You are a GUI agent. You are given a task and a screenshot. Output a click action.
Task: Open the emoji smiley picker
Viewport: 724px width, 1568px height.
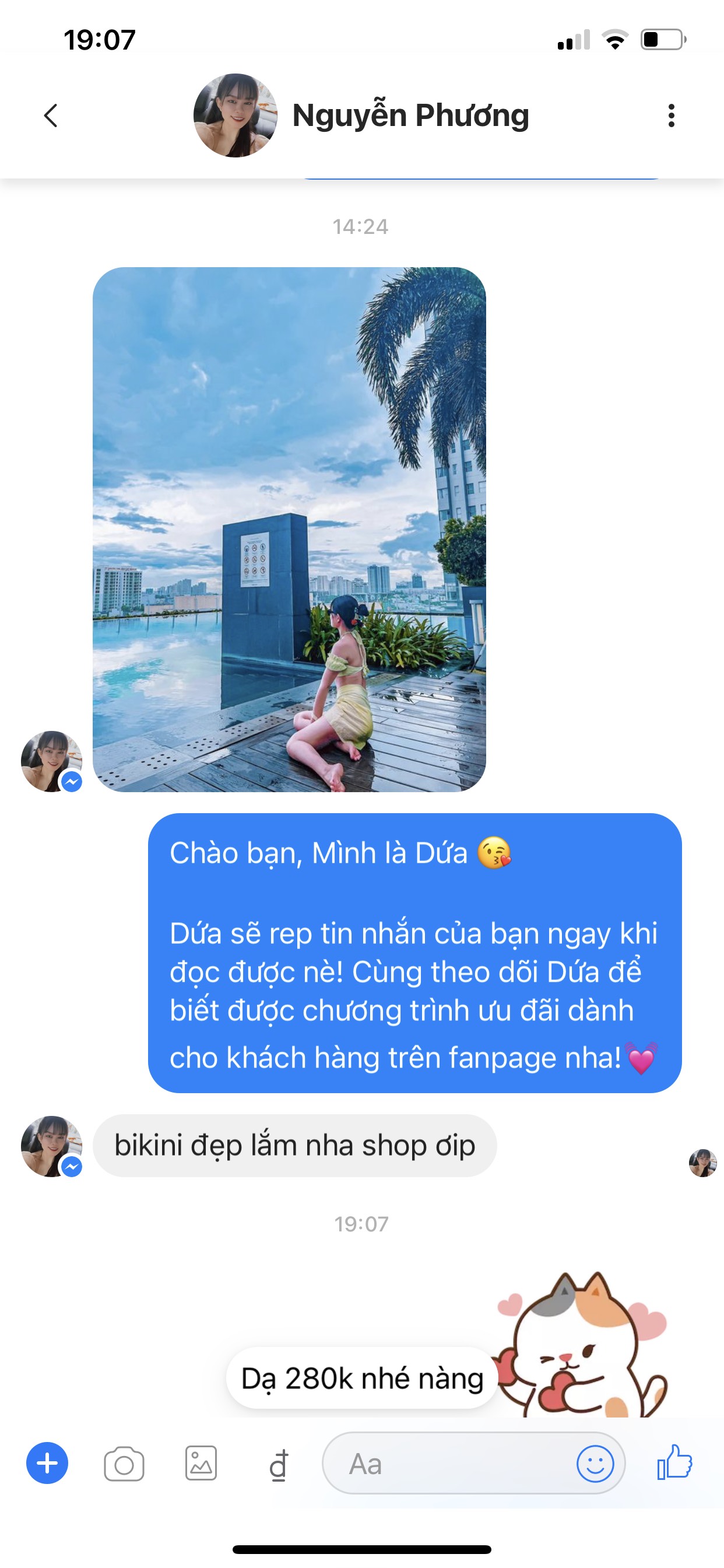coord(595,1464)
